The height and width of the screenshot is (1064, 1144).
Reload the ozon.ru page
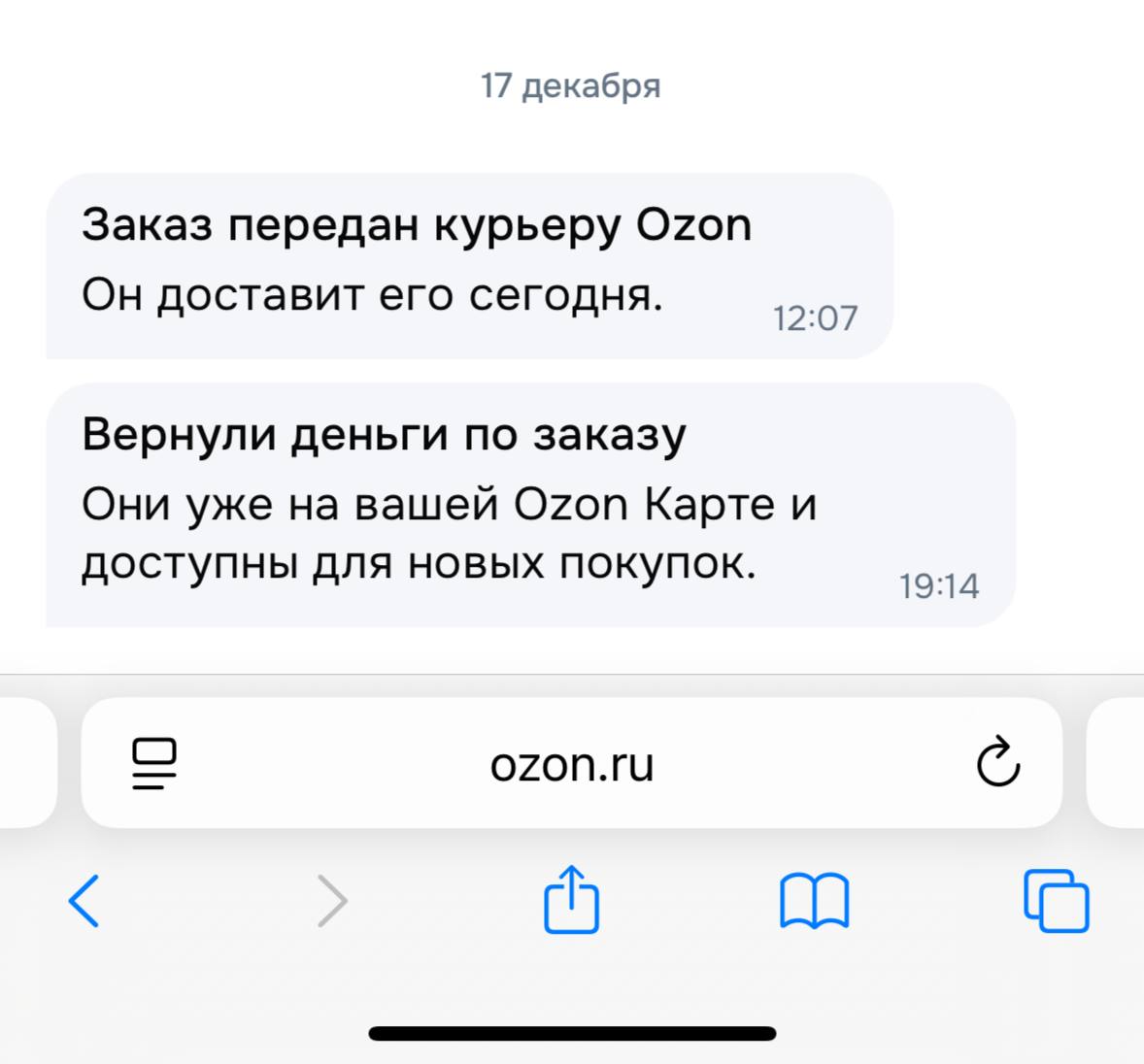[997, 762]
